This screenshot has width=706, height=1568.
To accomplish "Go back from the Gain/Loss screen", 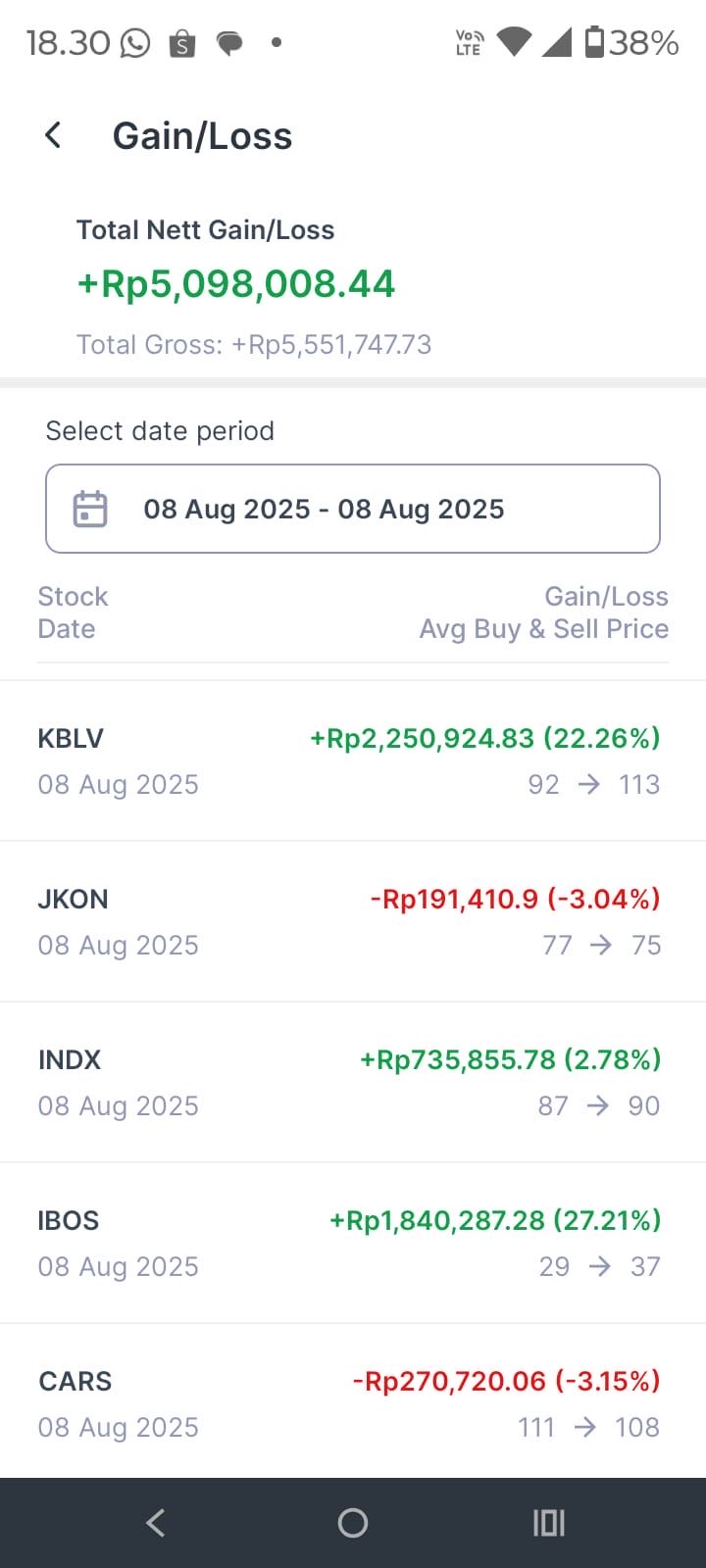I will [x=54, y=135].
